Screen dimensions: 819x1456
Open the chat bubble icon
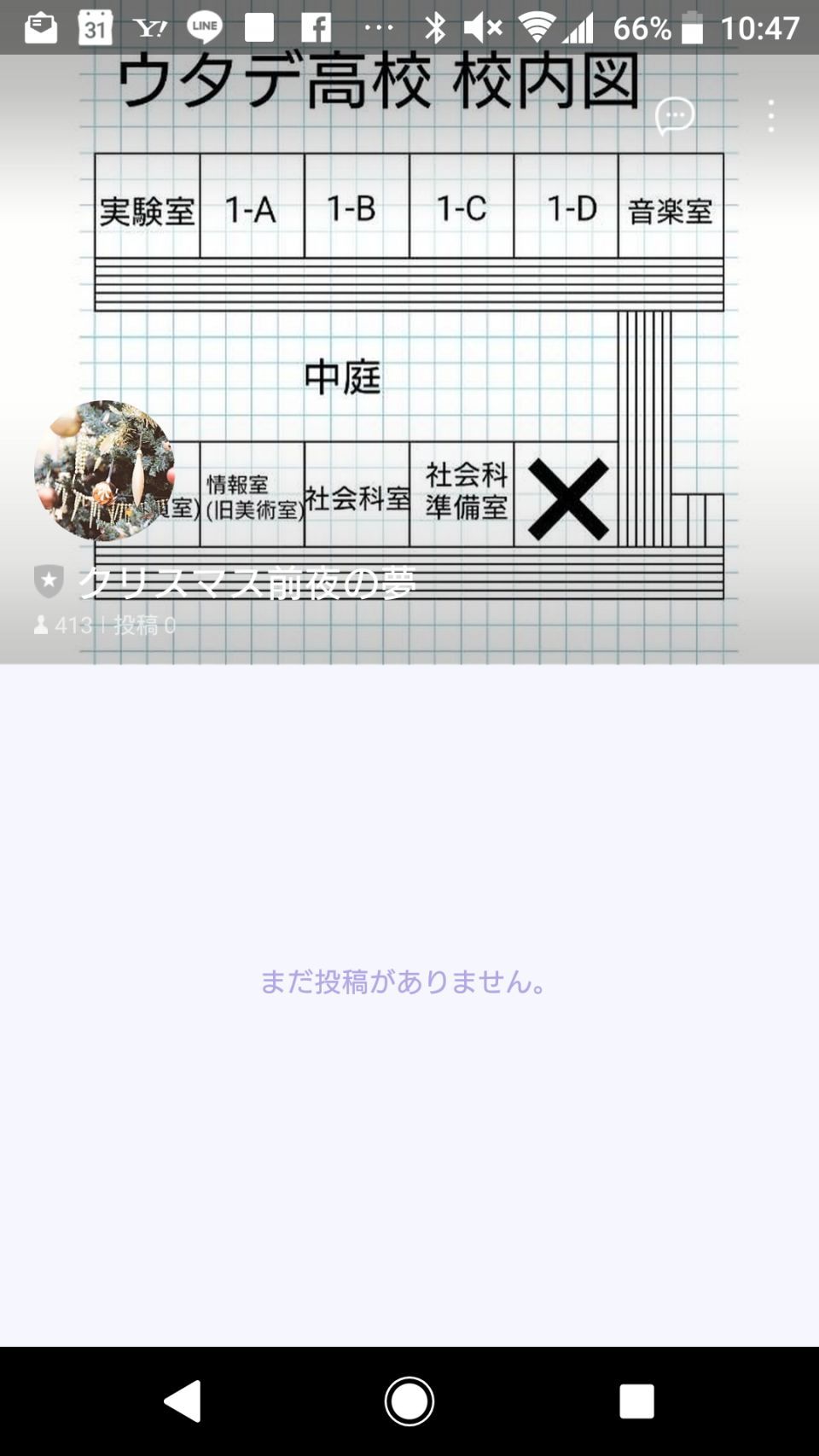pos(675,116)
